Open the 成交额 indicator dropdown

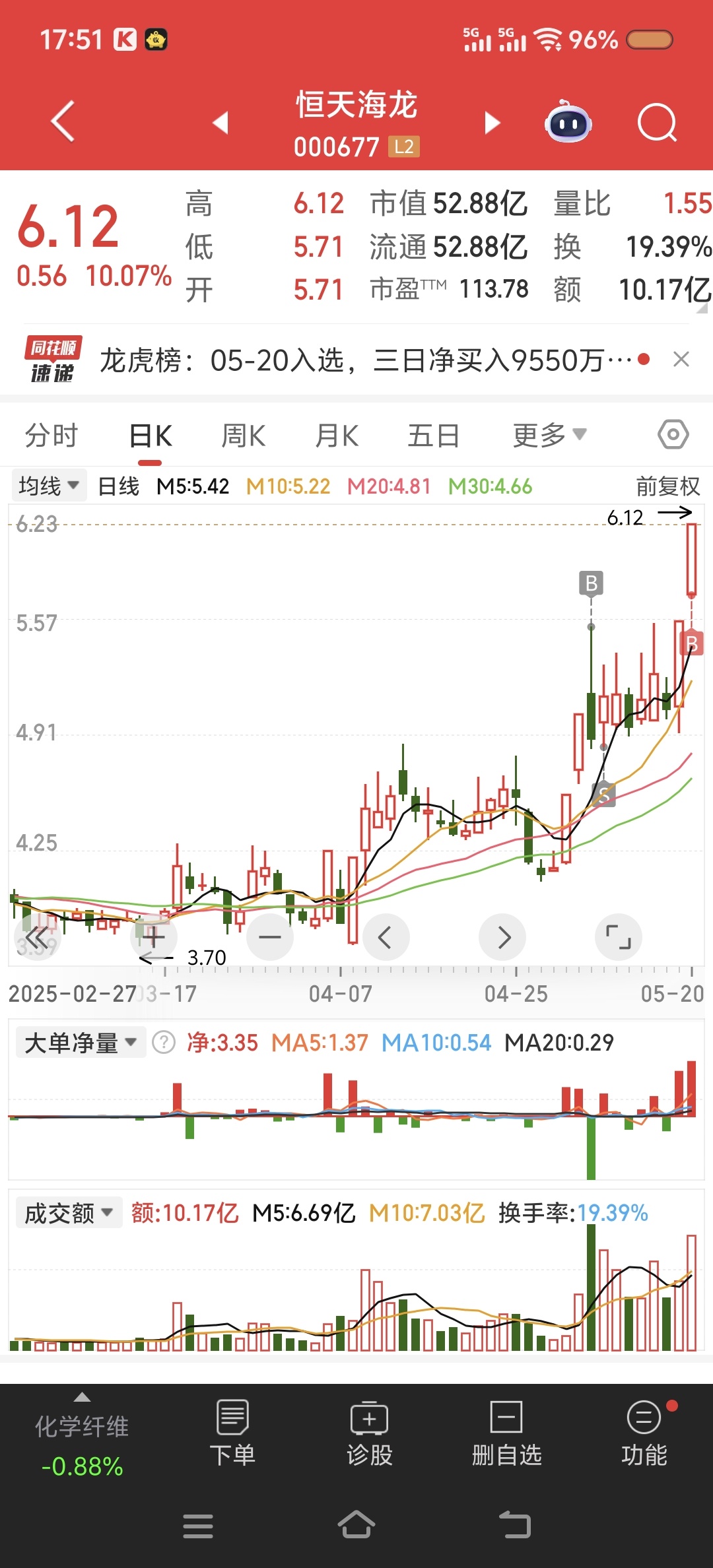(x=69, y=1213)
